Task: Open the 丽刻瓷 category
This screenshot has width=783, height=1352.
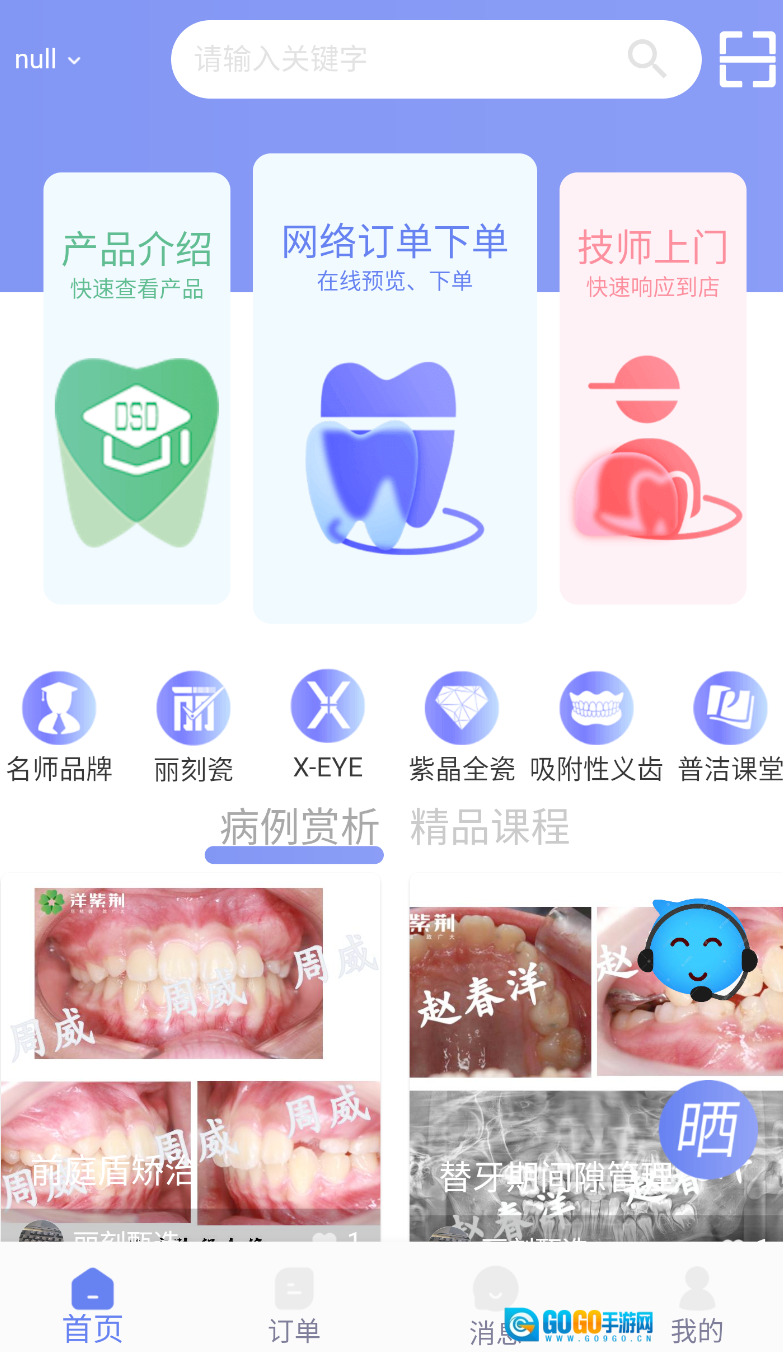Action: point(193,726)
